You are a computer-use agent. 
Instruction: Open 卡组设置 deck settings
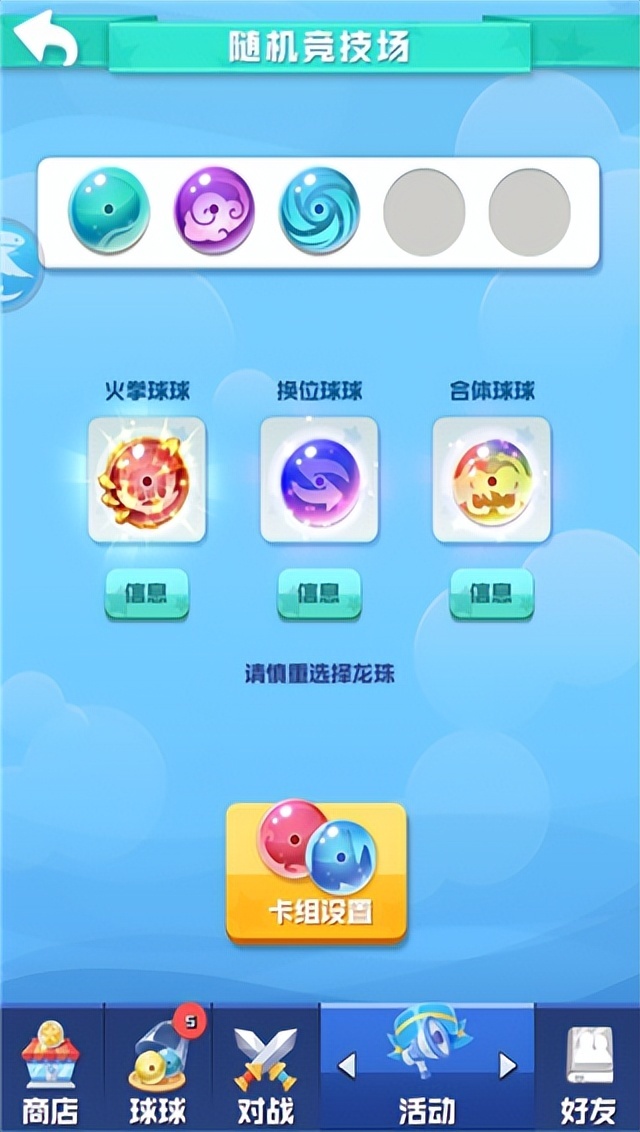[x=316, y=873]
